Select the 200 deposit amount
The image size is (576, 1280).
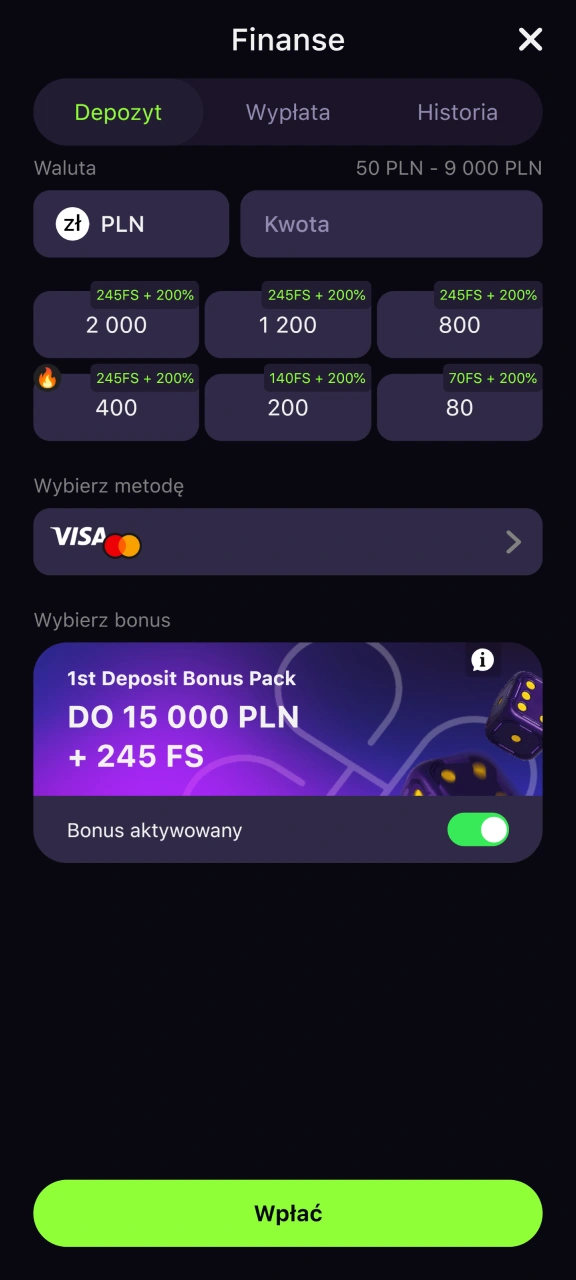(x=288, y=408)
